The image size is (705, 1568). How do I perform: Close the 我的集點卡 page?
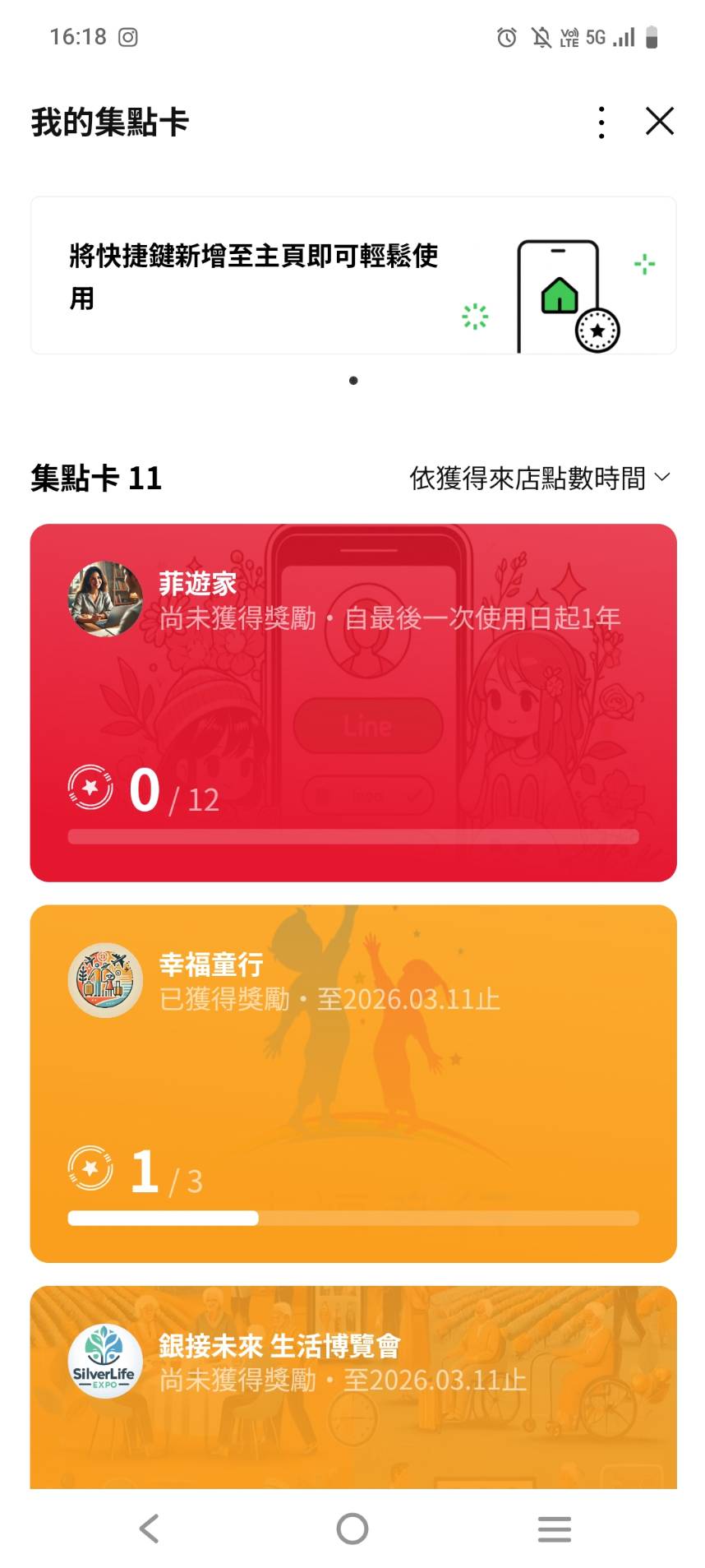click(660, 122)
